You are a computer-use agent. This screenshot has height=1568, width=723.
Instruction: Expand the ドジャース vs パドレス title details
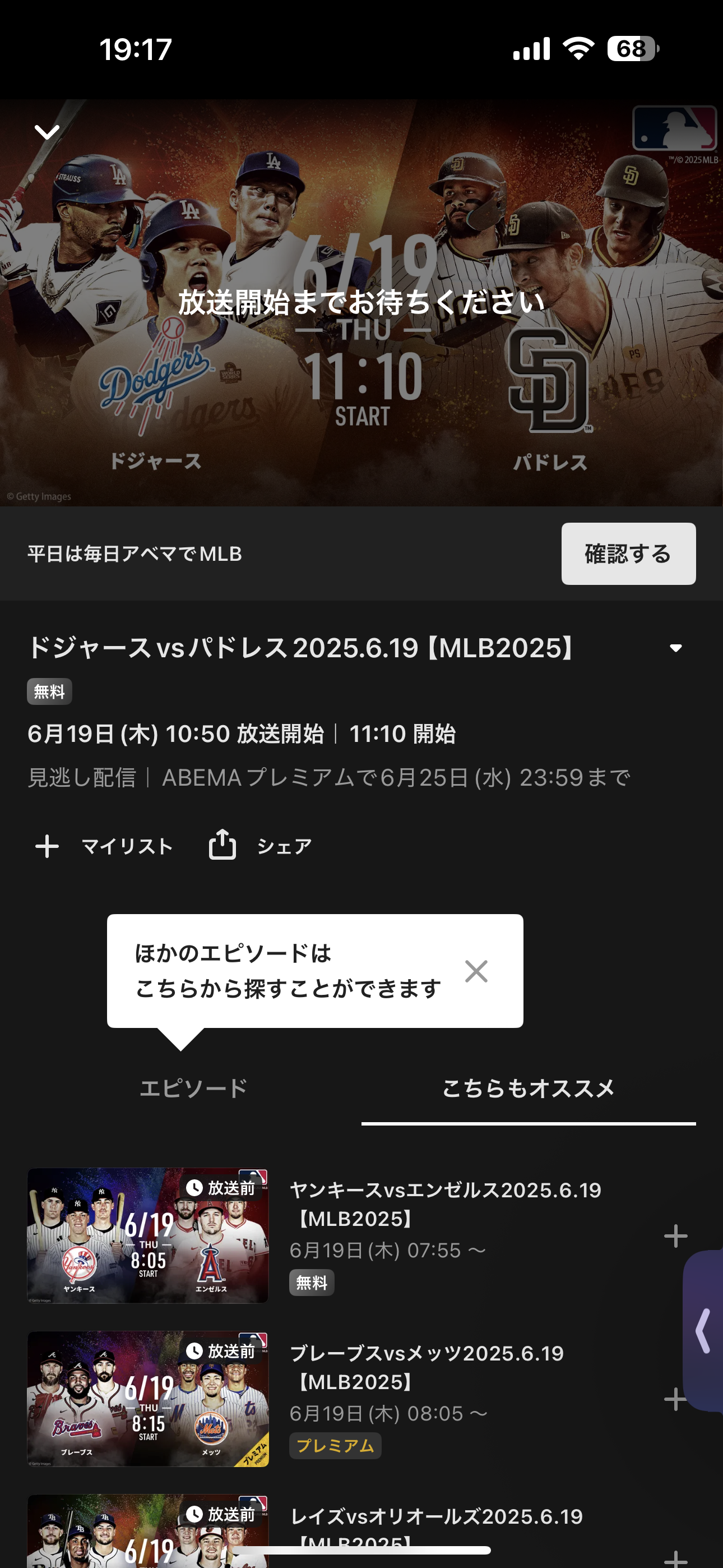(x=675, y=648)
